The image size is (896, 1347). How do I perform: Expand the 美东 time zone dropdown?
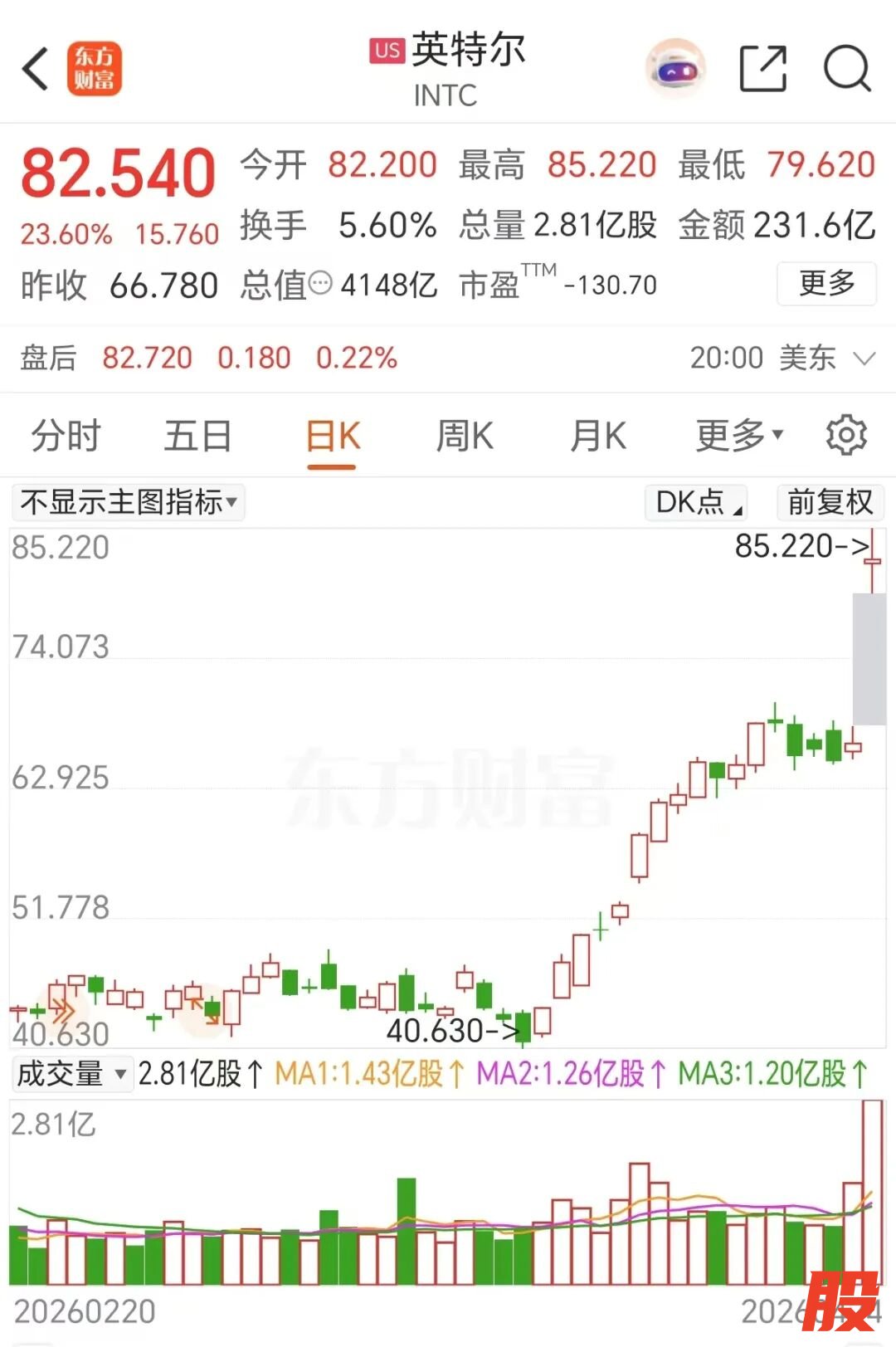pos(864,359)
